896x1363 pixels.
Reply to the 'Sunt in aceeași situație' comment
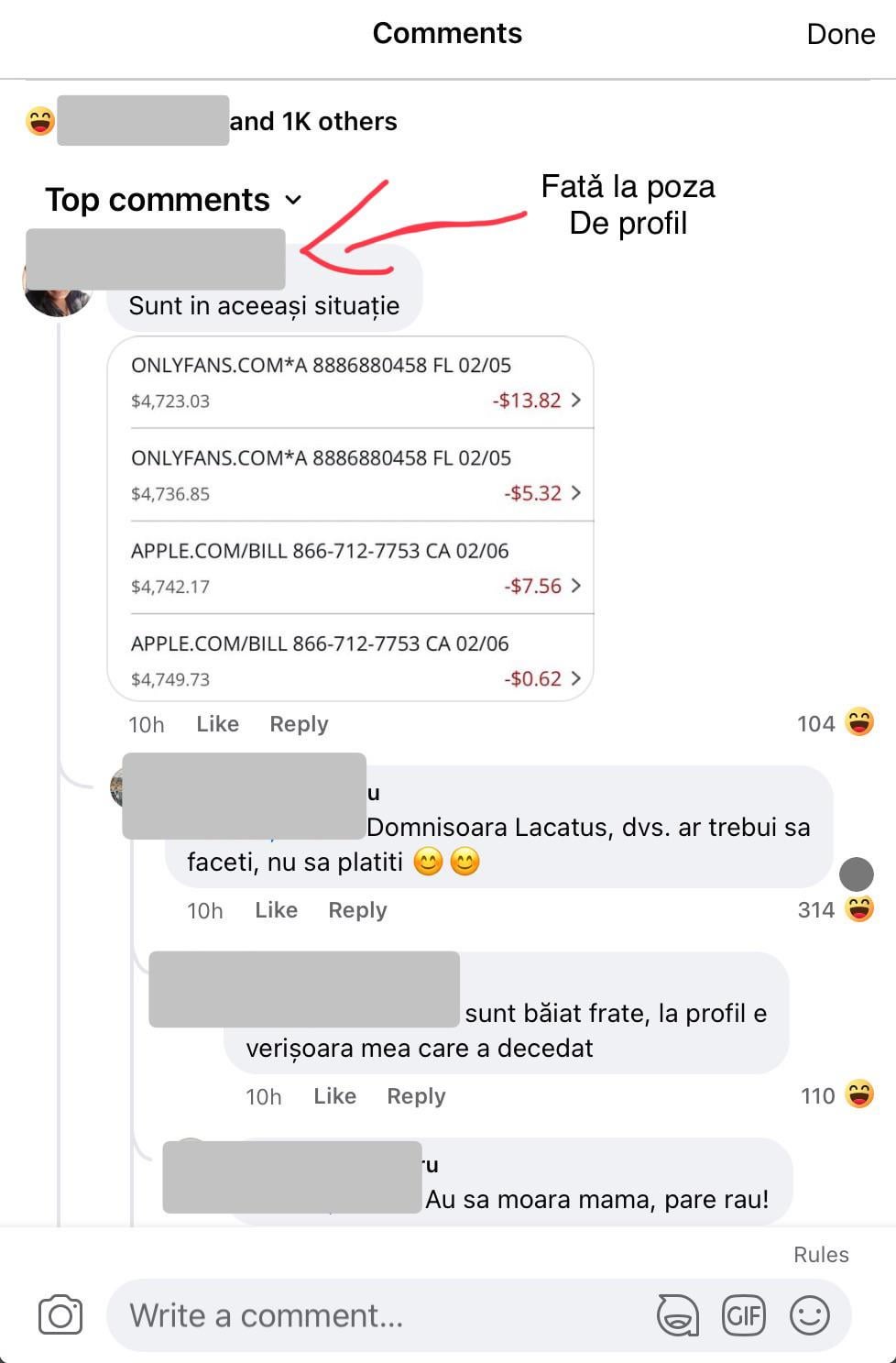pyautogui.click(x=299, y=724)
